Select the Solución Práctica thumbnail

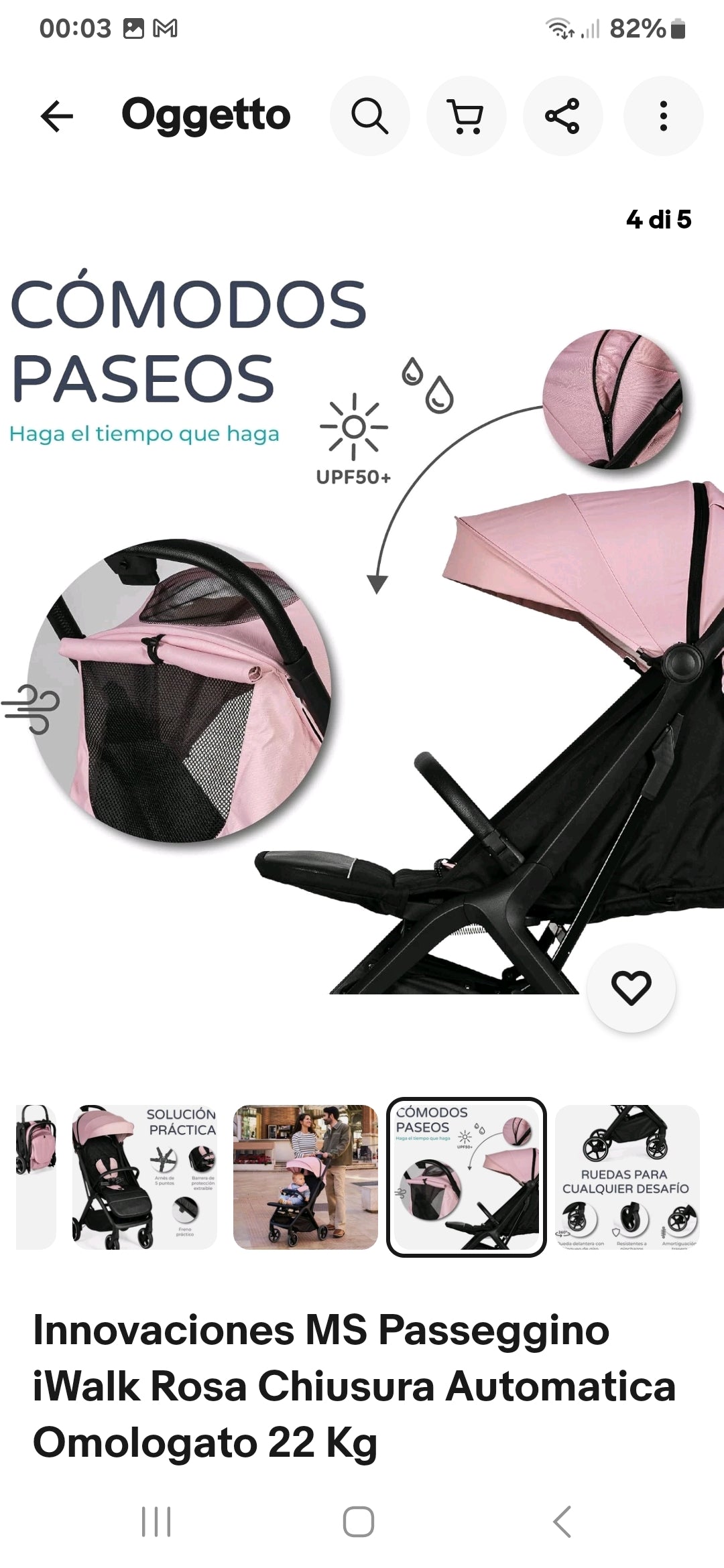[x=145, y=1177]
